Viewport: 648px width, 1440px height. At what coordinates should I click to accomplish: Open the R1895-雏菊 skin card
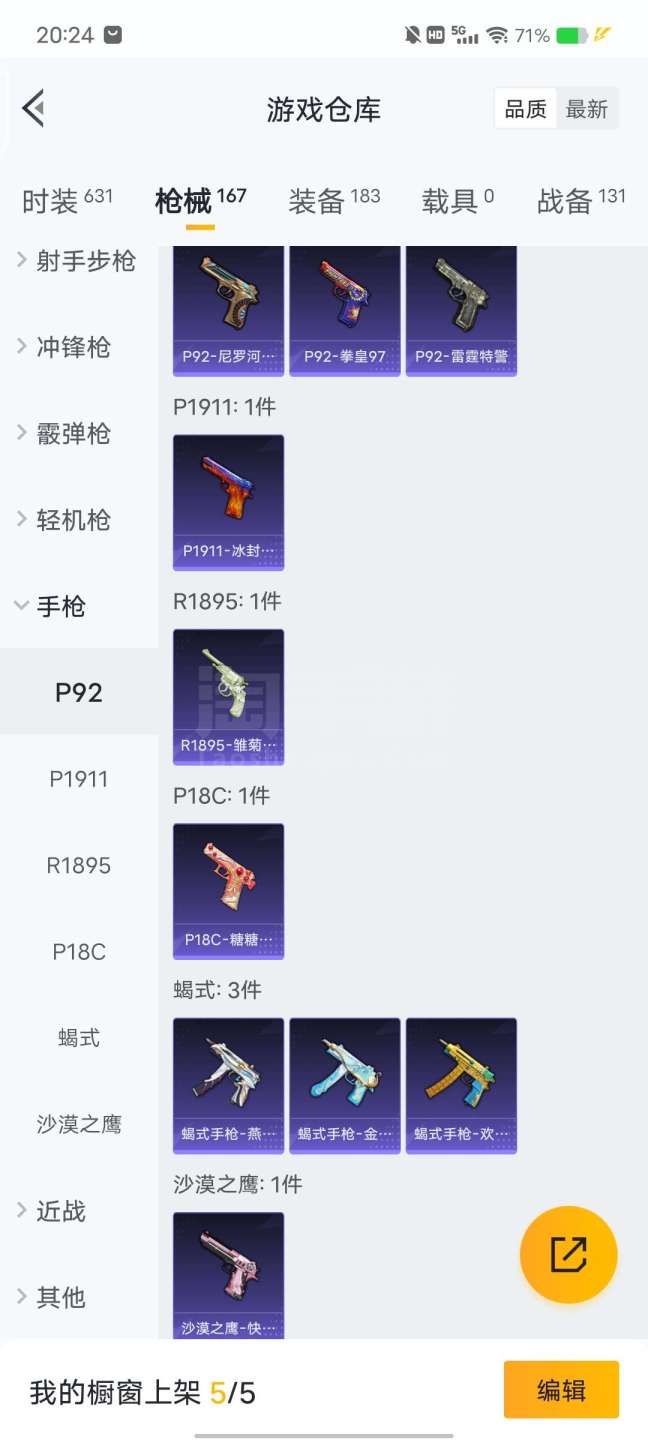(x=228, y=696)
